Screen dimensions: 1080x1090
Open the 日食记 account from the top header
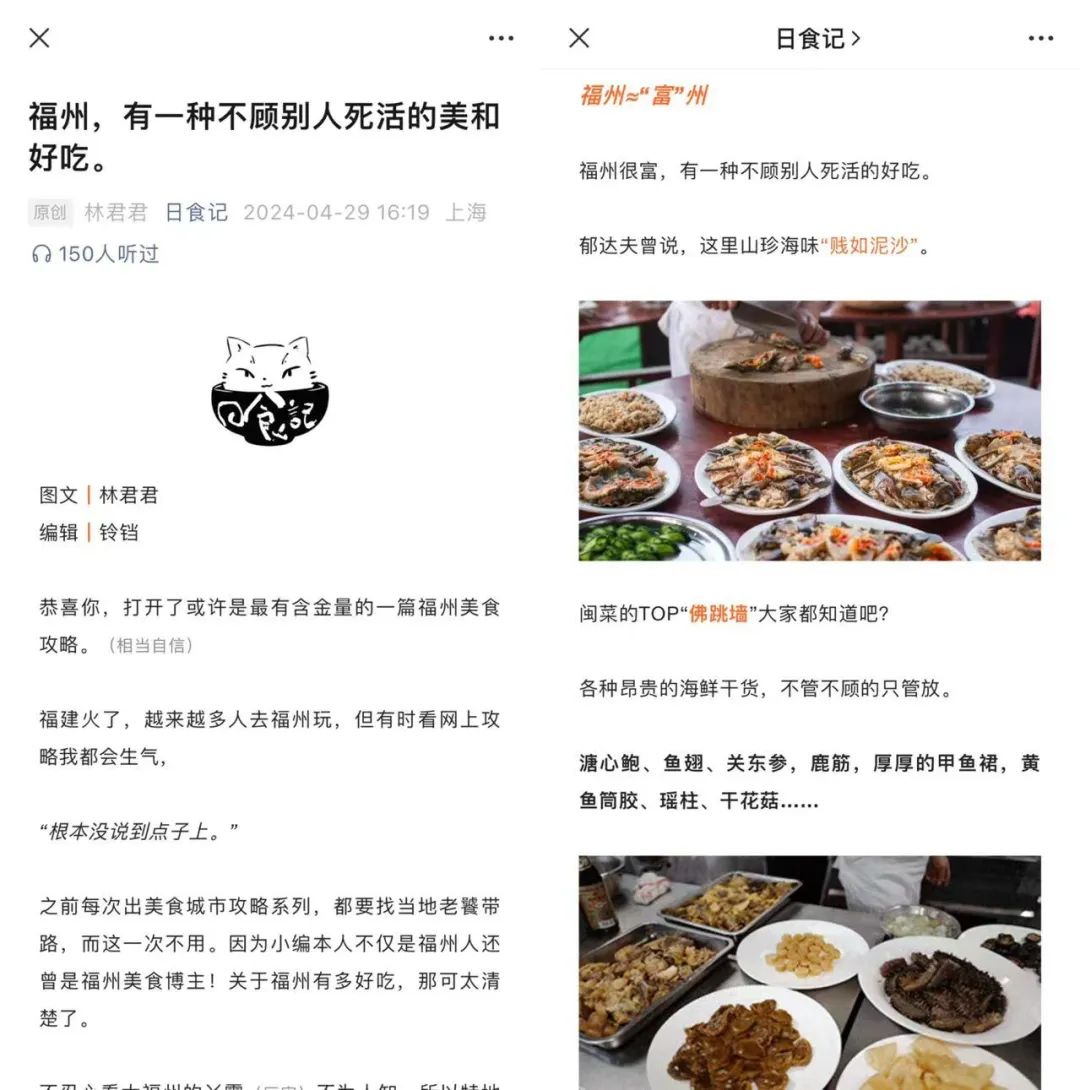pyautogui.click(x=817, y=38)
